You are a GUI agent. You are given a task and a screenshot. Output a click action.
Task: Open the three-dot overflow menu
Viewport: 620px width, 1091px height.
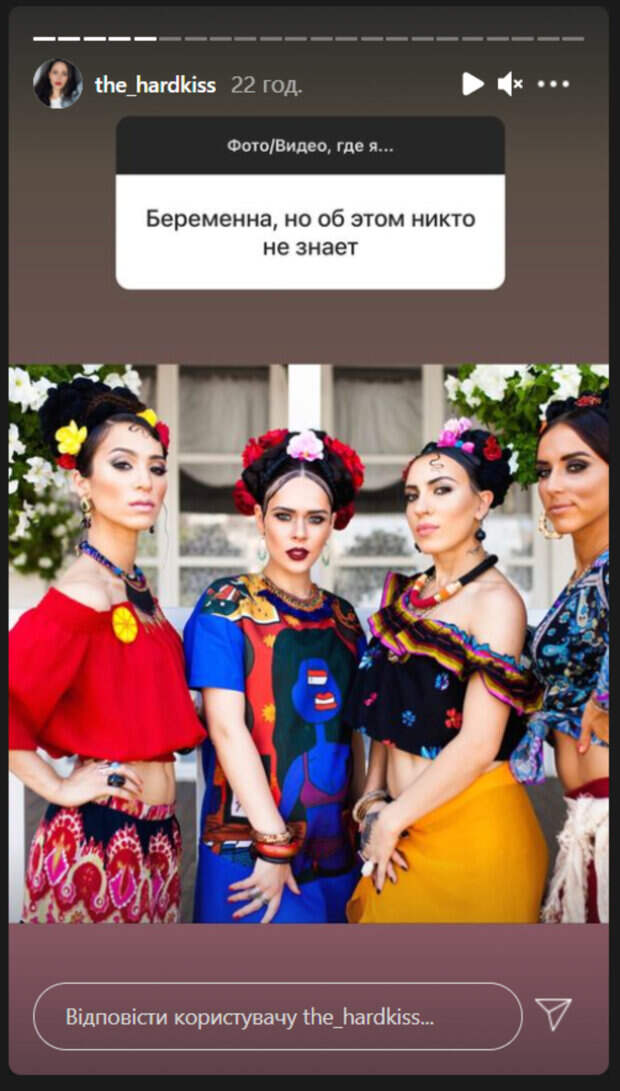click(x=553, y=84)
